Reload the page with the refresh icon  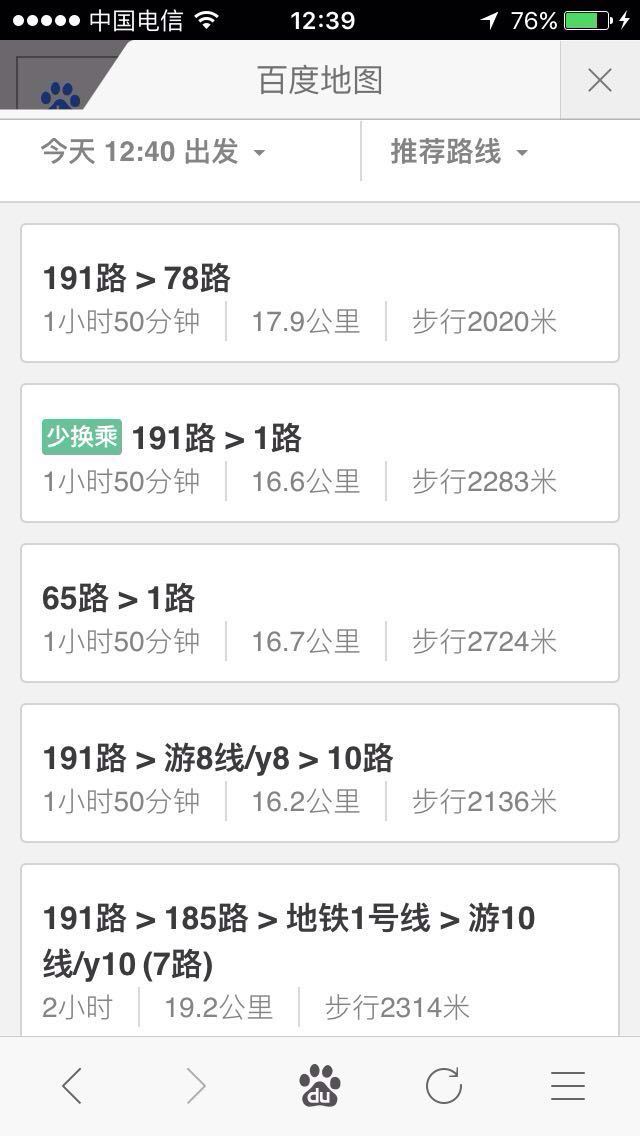tap(444, 1085)
